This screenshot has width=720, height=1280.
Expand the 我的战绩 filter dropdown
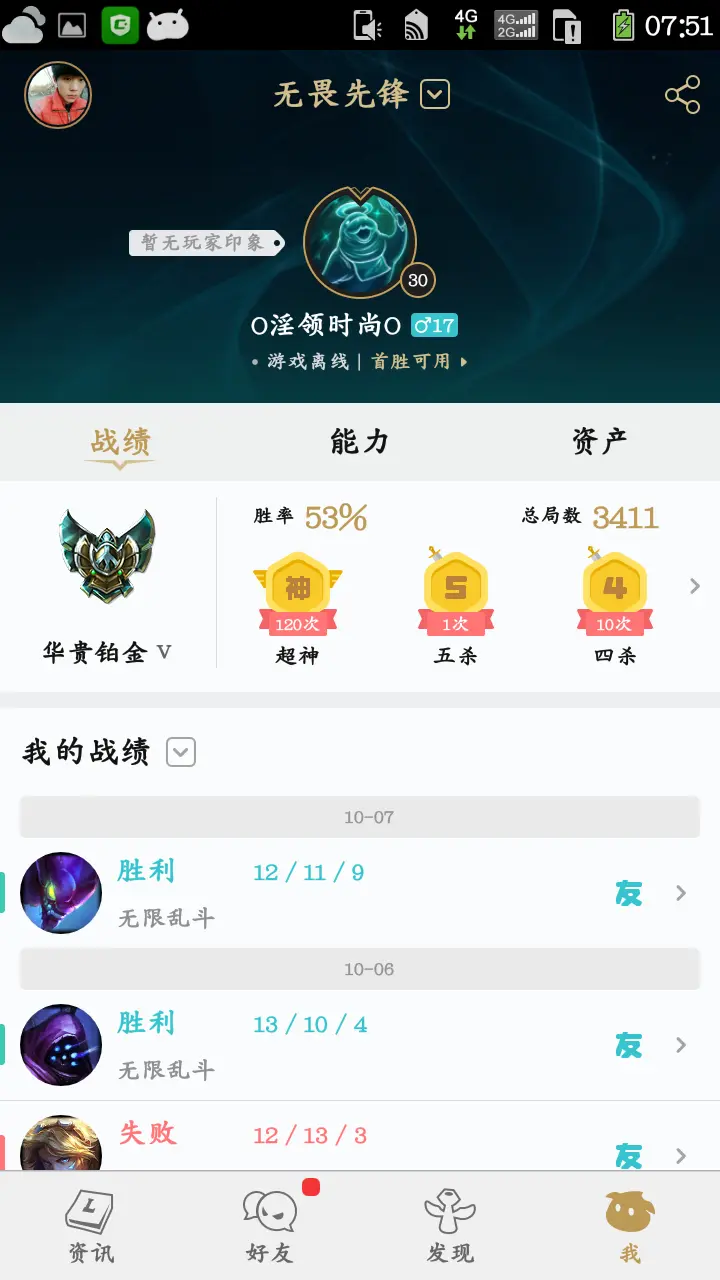coord(181,751)
